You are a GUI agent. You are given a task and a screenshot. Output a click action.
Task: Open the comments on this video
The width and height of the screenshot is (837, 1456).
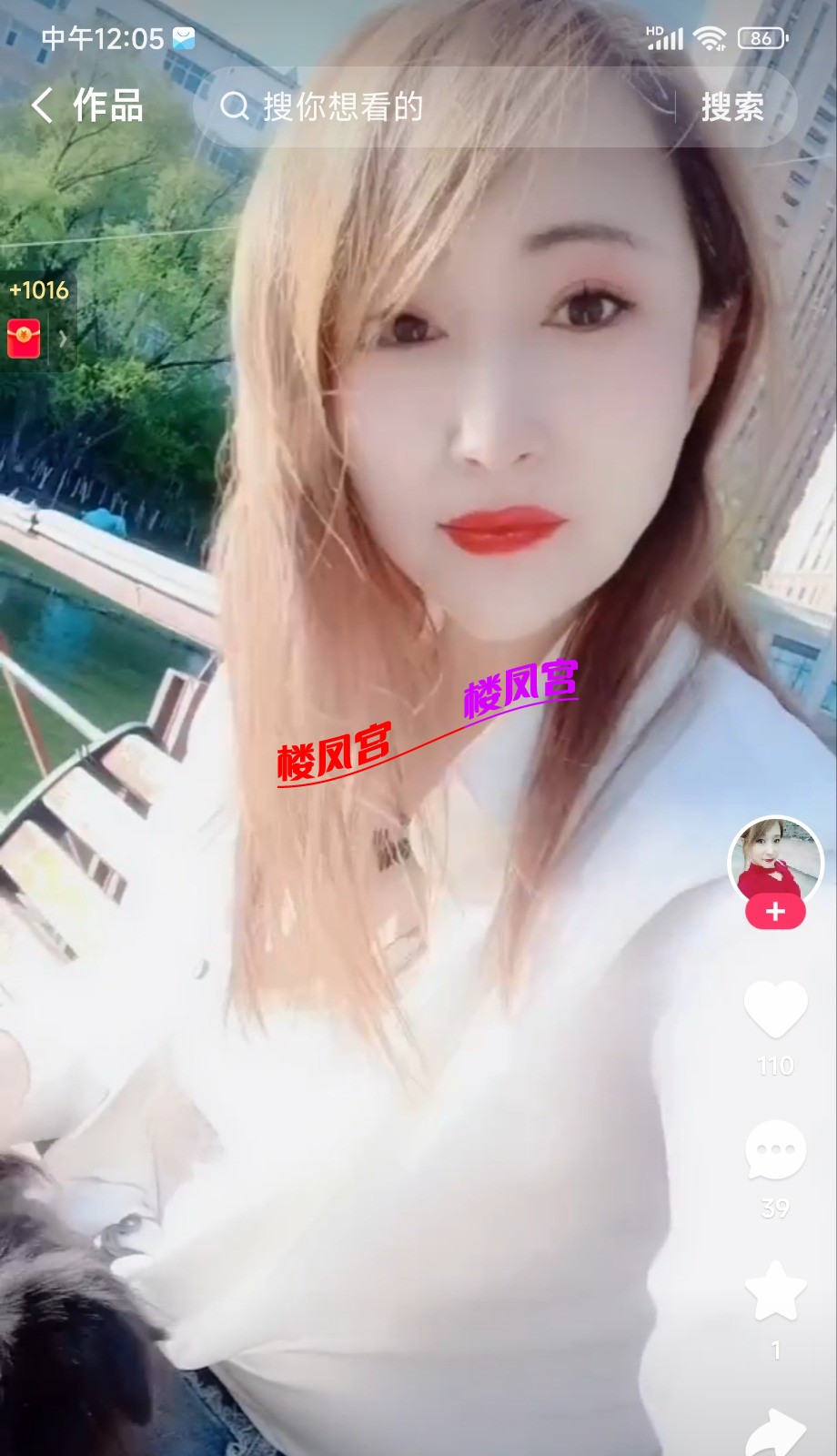click(775, 1150)
